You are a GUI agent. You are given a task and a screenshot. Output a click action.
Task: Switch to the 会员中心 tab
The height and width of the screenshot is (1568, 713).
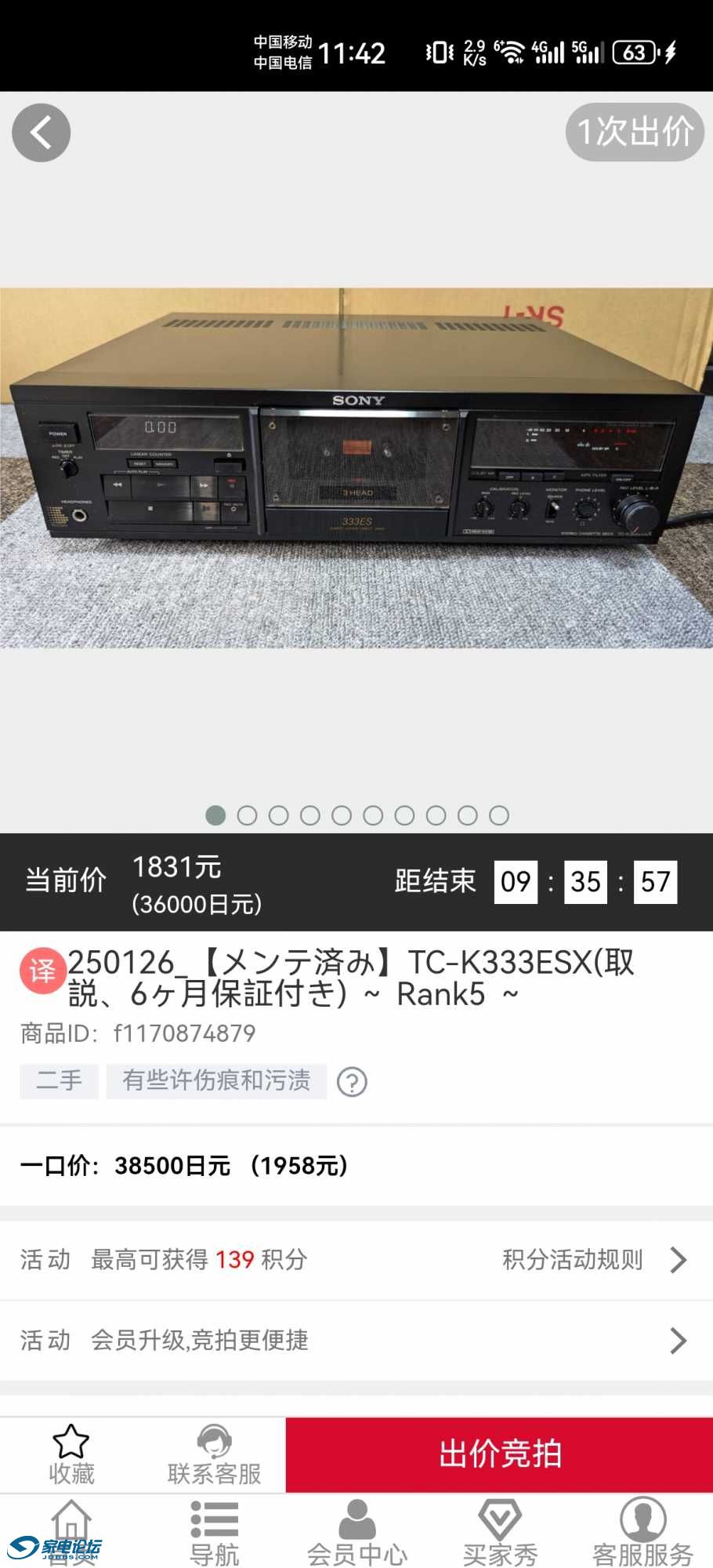[x=356, y=1533]
